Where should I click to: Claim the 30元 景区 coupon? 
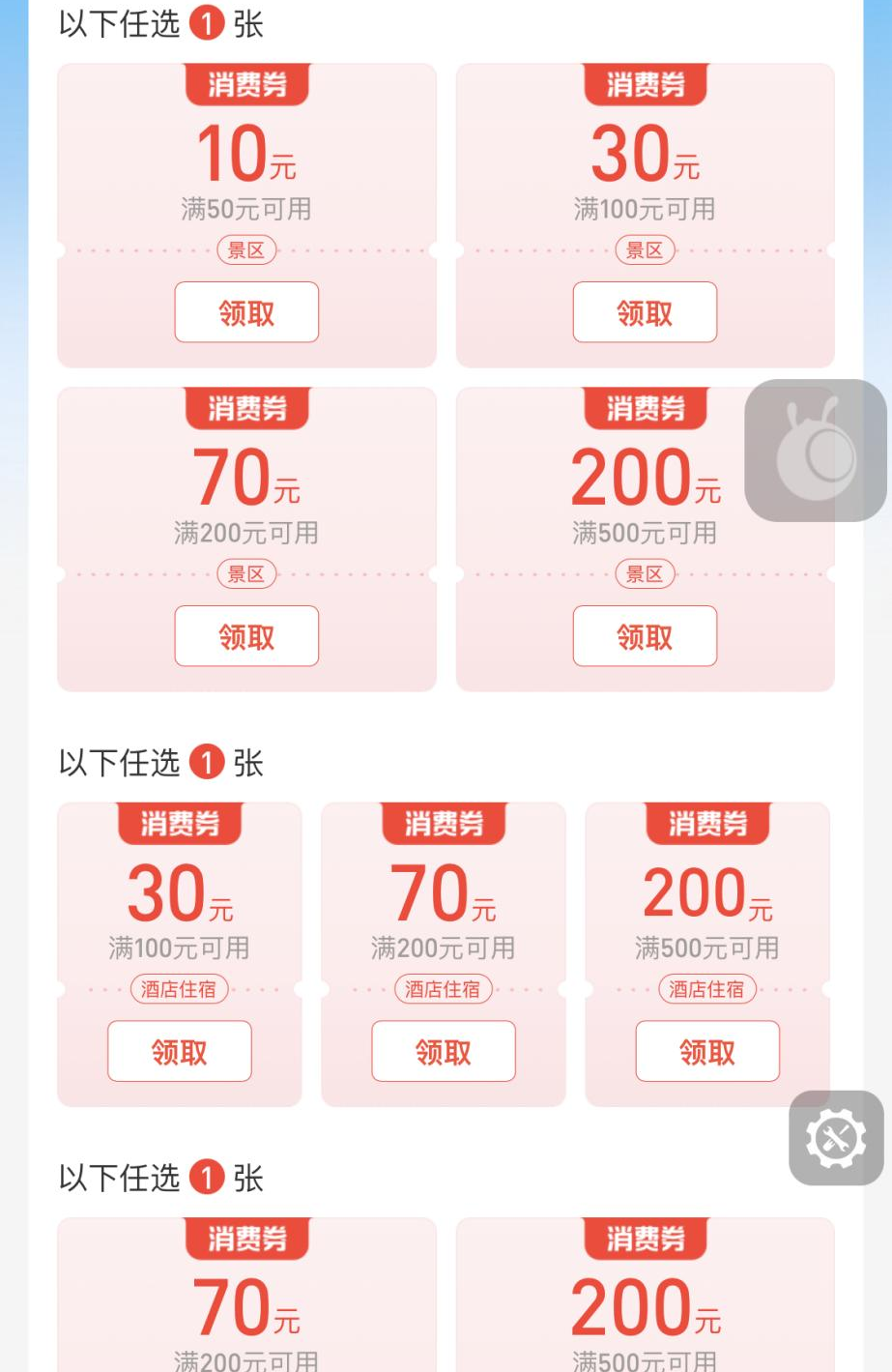coord(645,312)
